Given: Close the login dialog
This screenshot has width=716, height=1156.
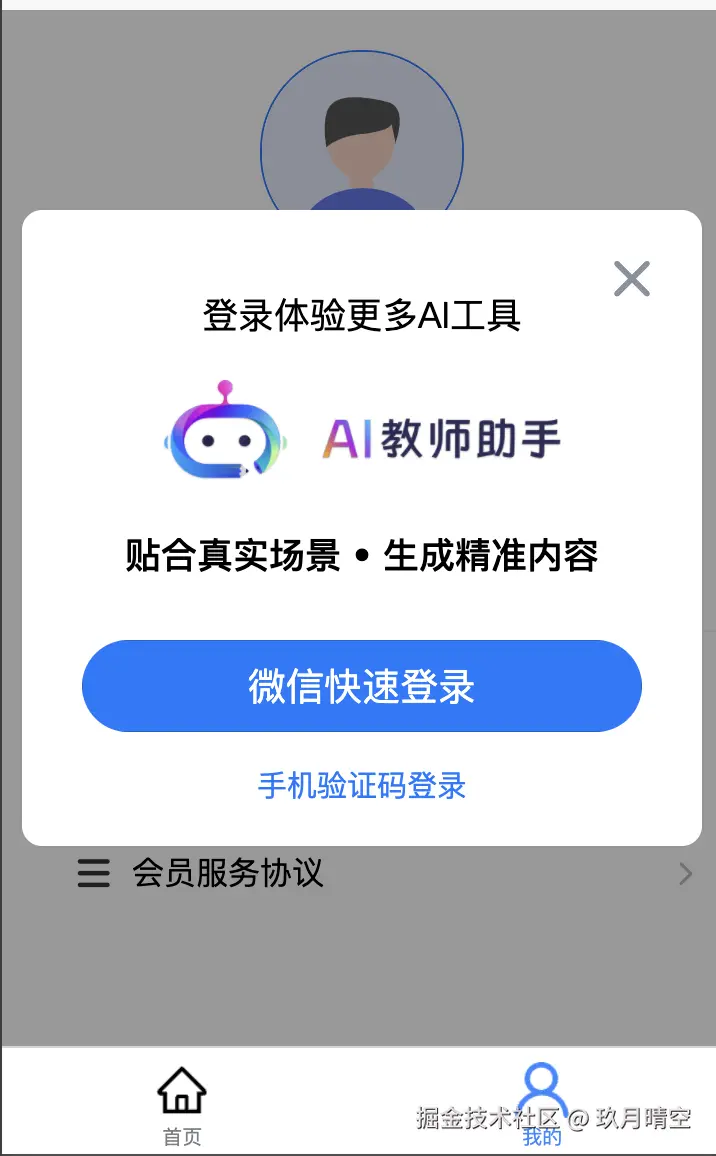Looking at the screenshot, I should (x=632, y=279).
